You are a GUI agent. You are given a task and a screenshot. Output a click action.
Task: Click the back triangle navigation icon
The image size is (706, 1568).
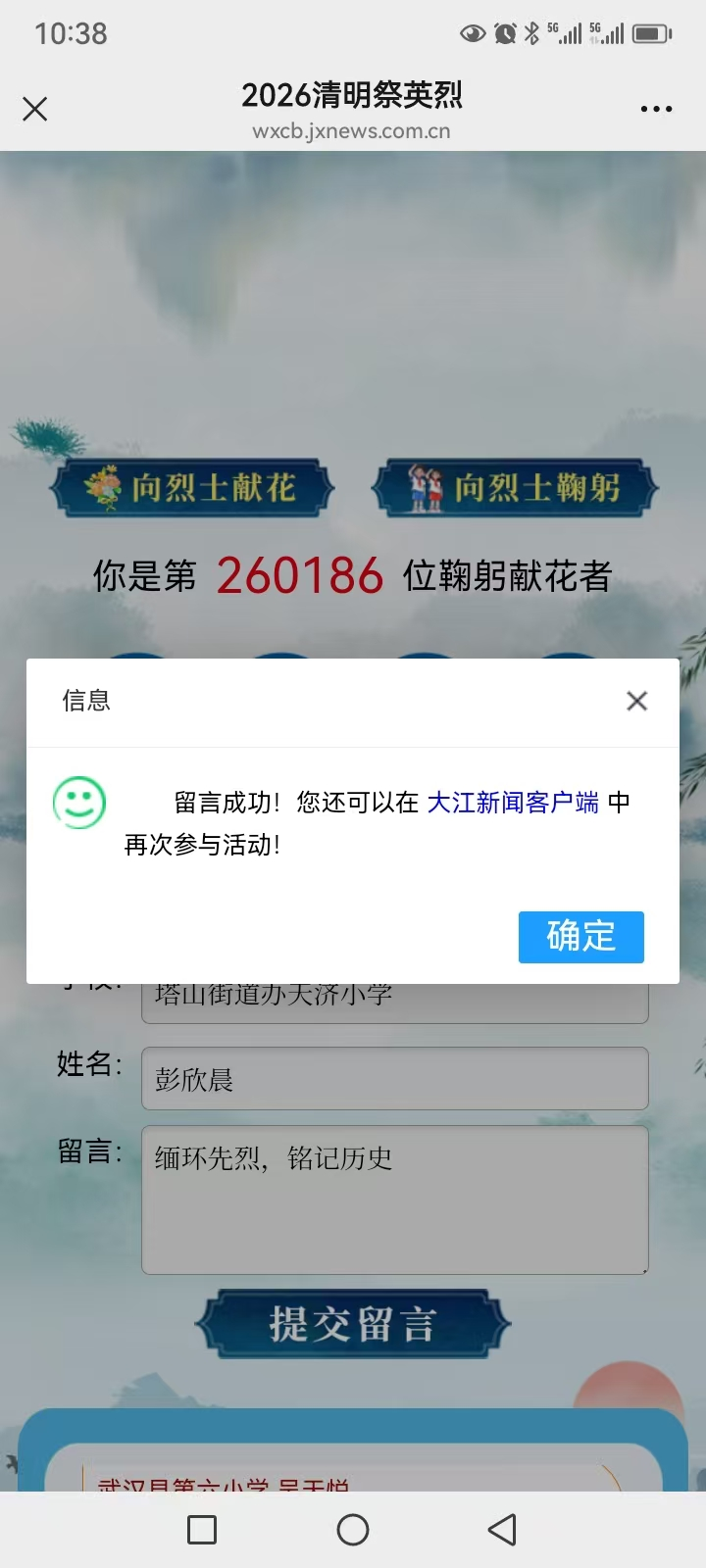(502, 1529)
